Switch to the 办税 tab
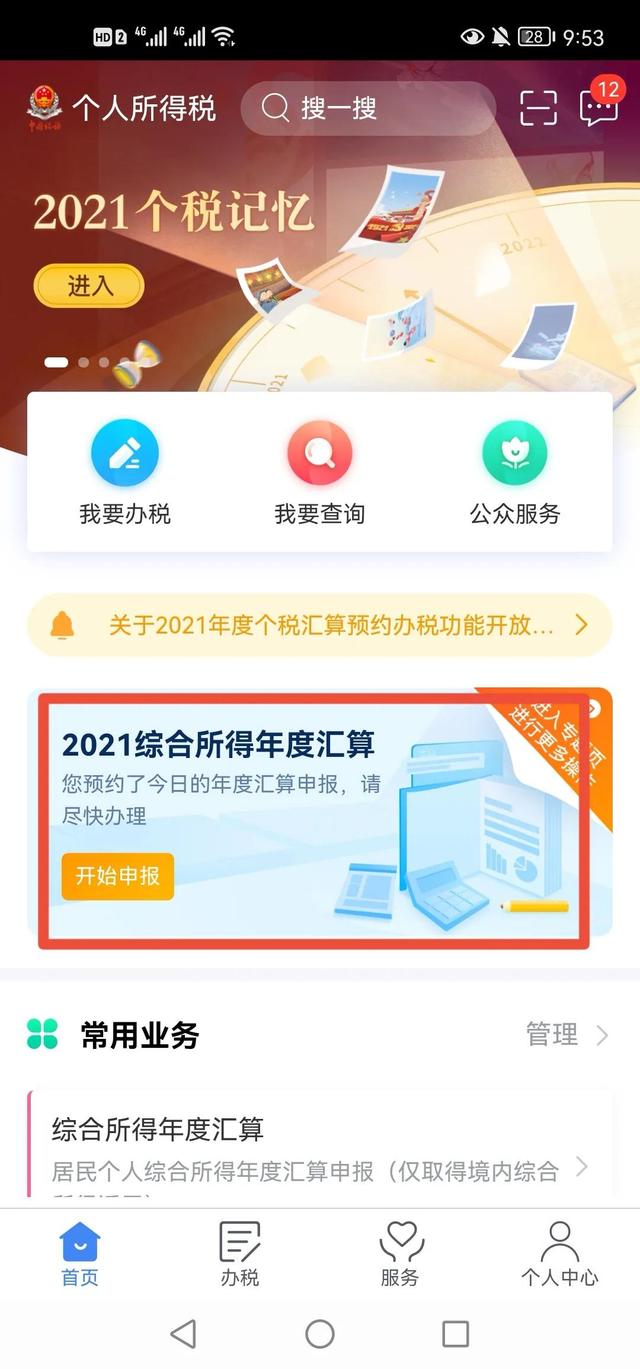640x1369 pixels. point(240,1253)
